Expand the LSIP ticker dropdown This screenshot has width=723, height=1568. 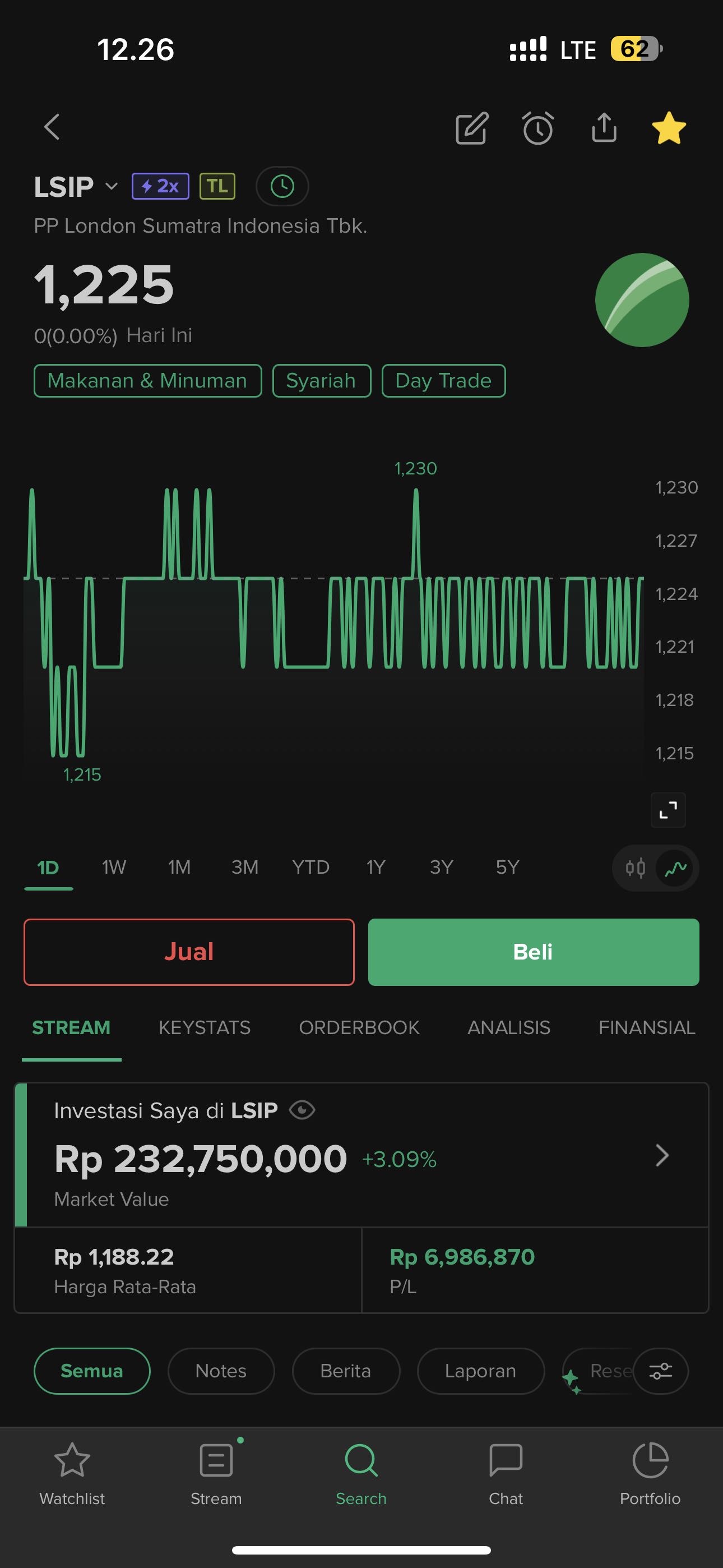pos(111,186)
